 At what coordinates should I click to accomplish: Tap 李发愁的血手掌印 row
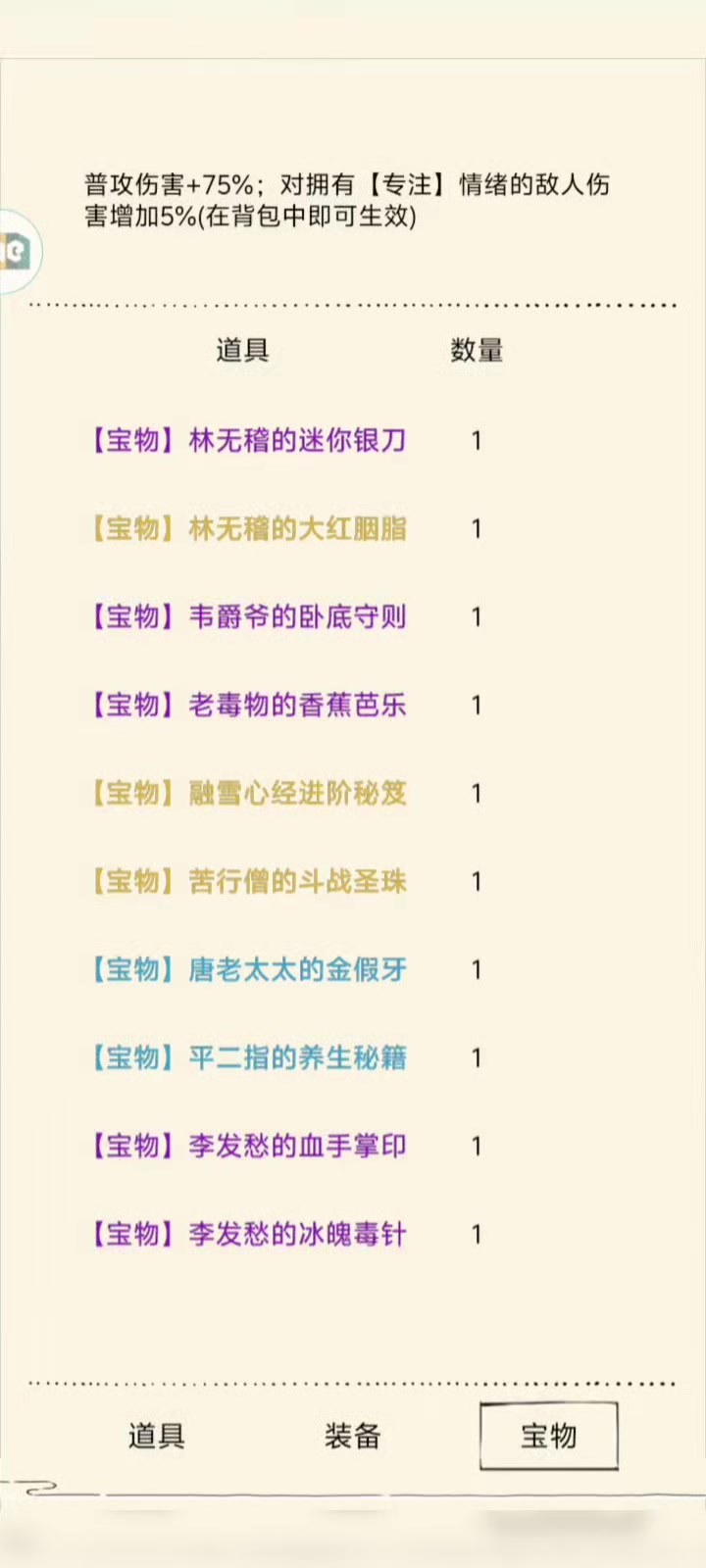249,1146
